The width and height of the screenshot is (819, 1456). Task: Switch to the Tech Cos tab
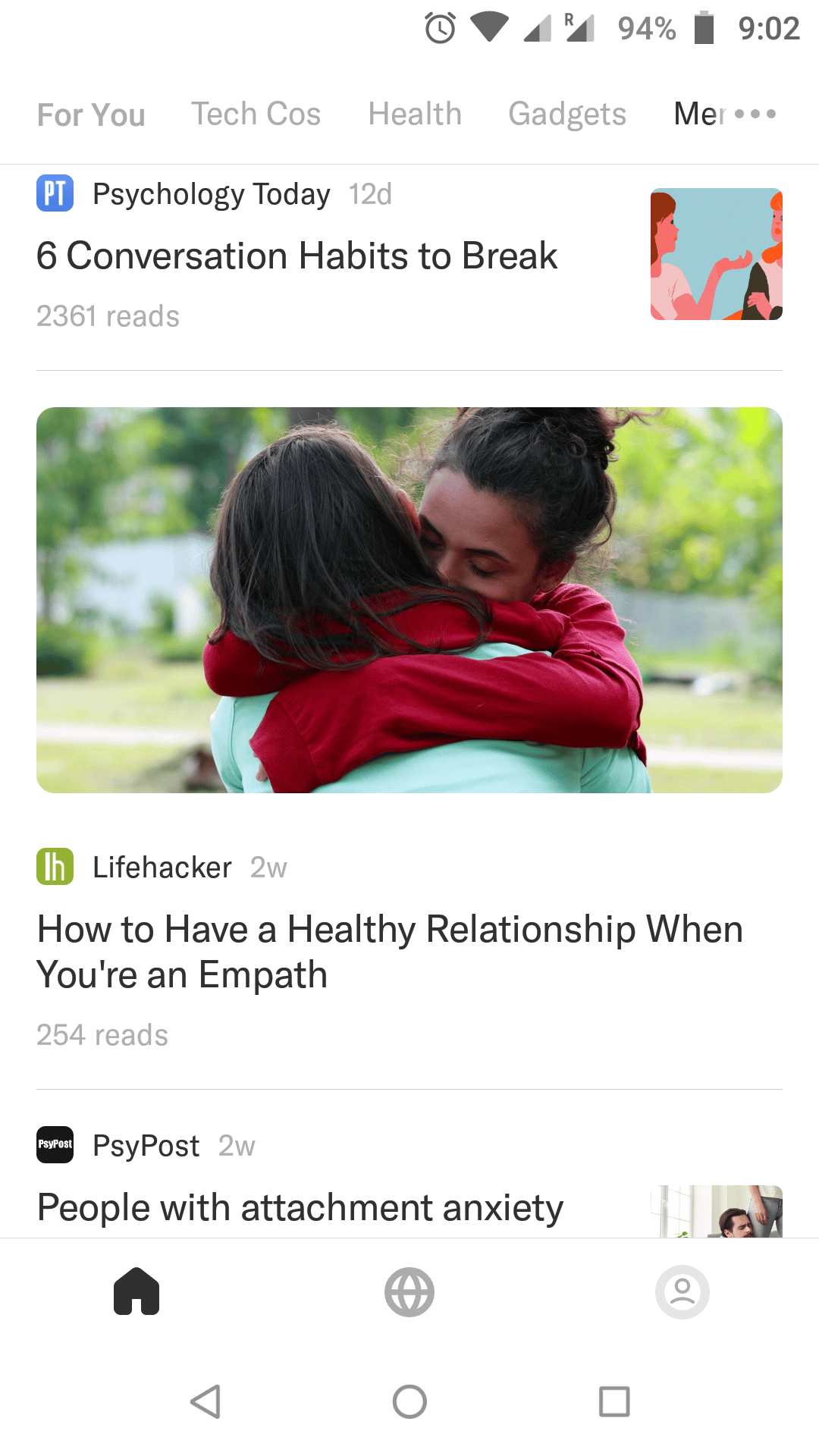(x=256, y=115)
